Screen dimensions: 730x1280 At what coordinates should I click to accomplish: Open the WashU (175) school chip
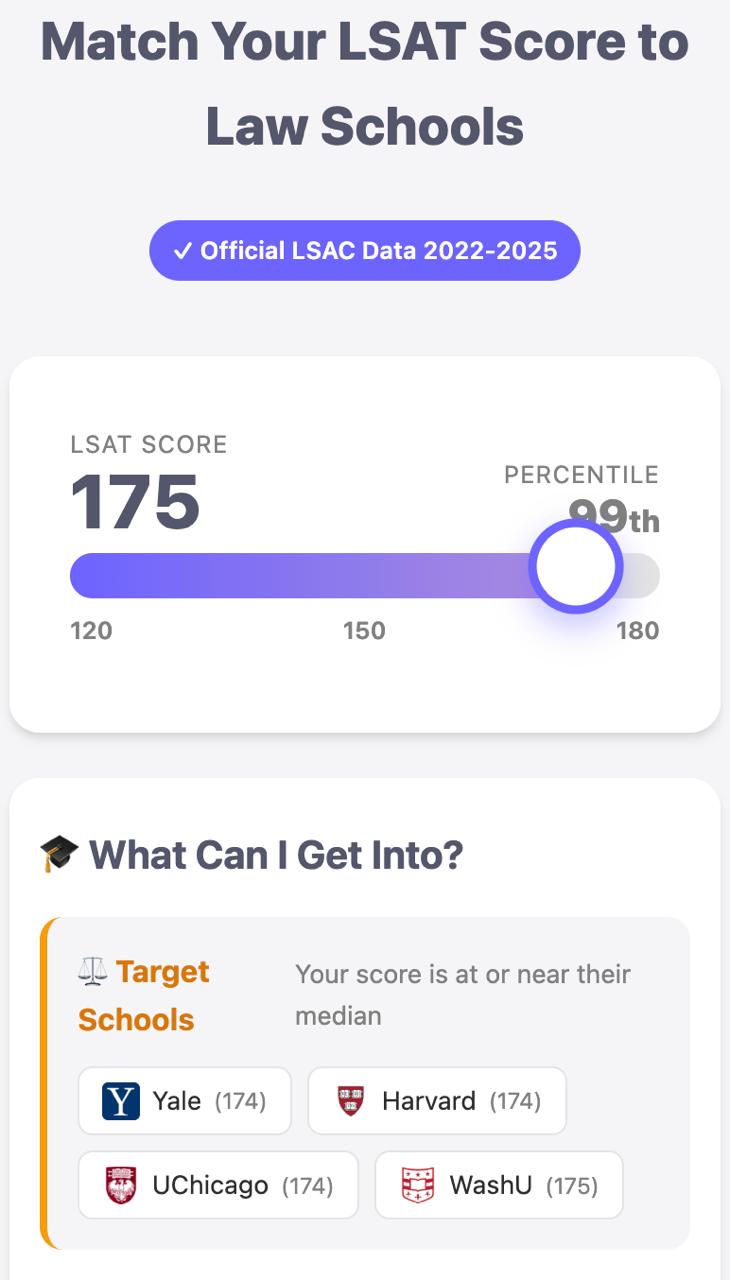coord(498,1185)
